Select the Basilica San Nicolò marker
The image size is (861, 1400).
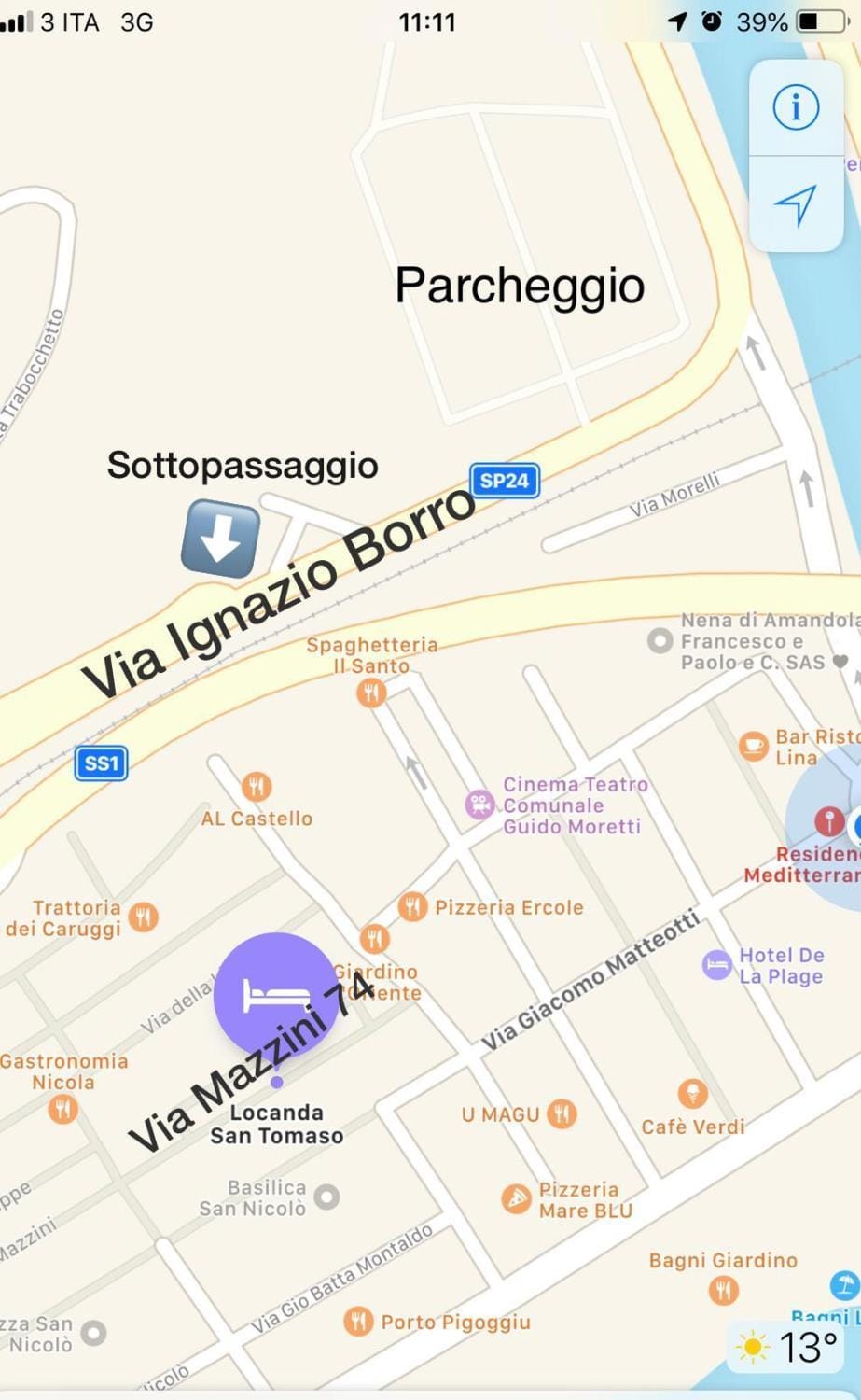[326, 1197]
